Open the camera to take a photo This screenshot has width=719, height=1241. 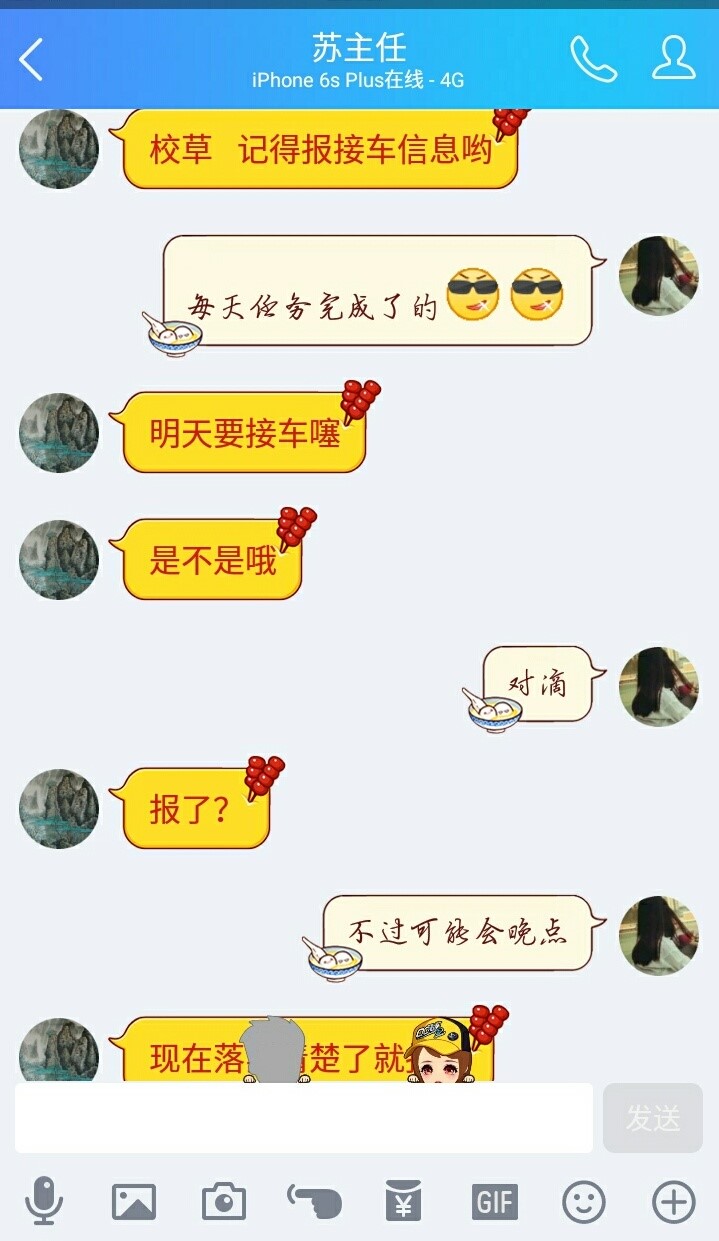[x=224, y=1200]
